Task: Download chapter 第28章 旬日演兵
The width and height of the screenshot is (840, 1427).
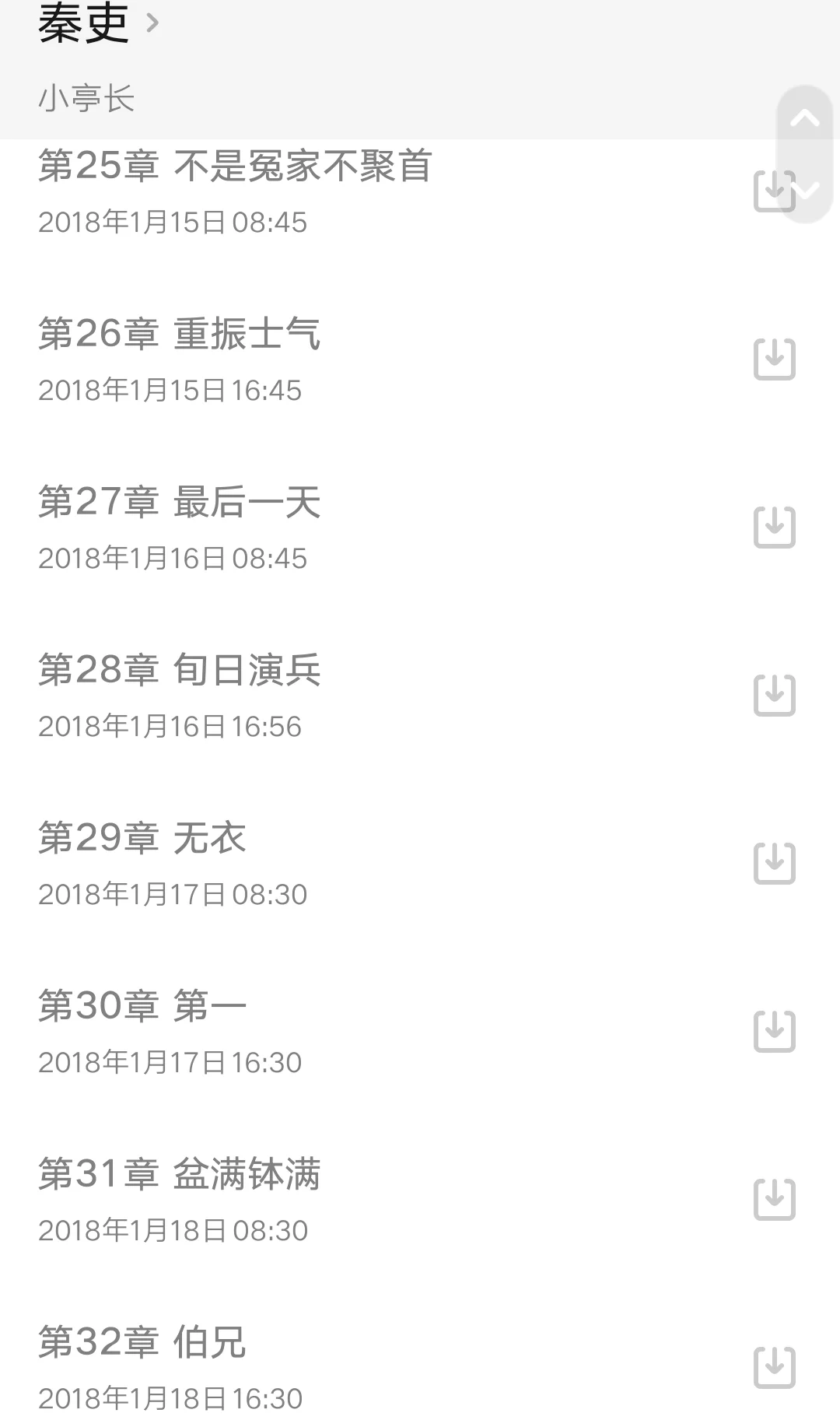Action: [x=775, y=696]
